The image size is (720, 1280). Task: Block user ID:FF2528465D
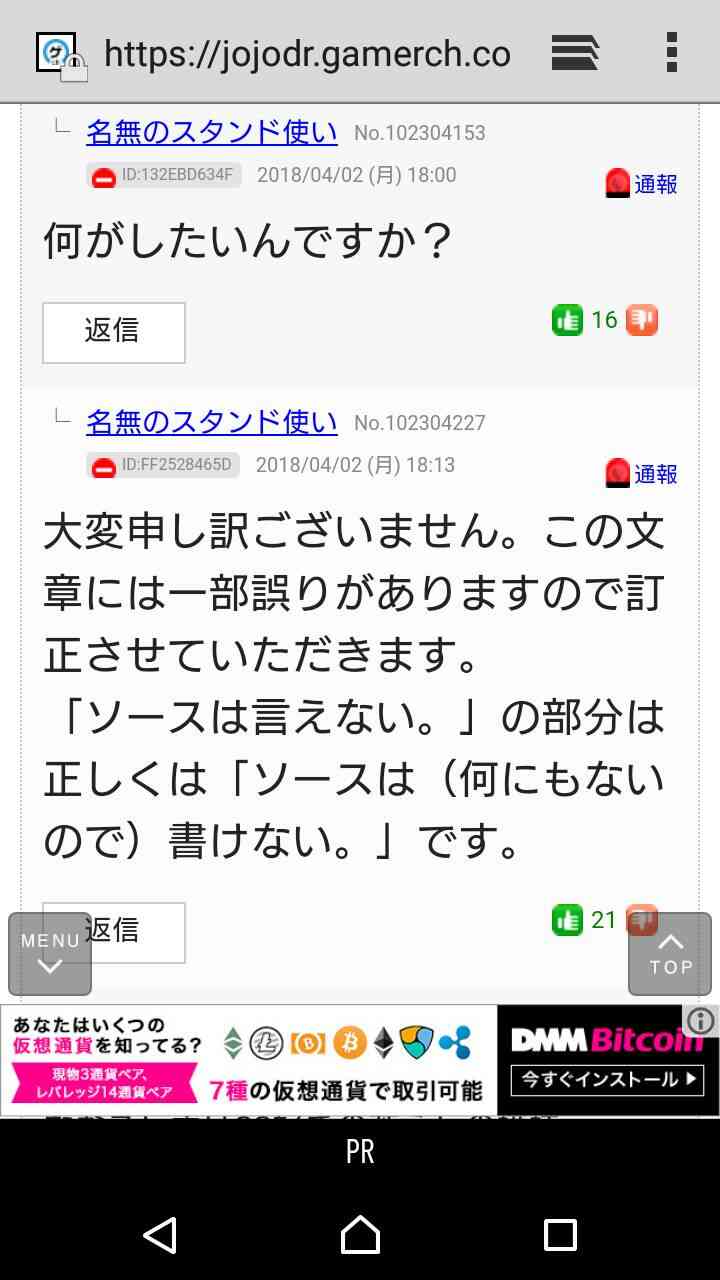pyautogui.click(x=104, y=466)
